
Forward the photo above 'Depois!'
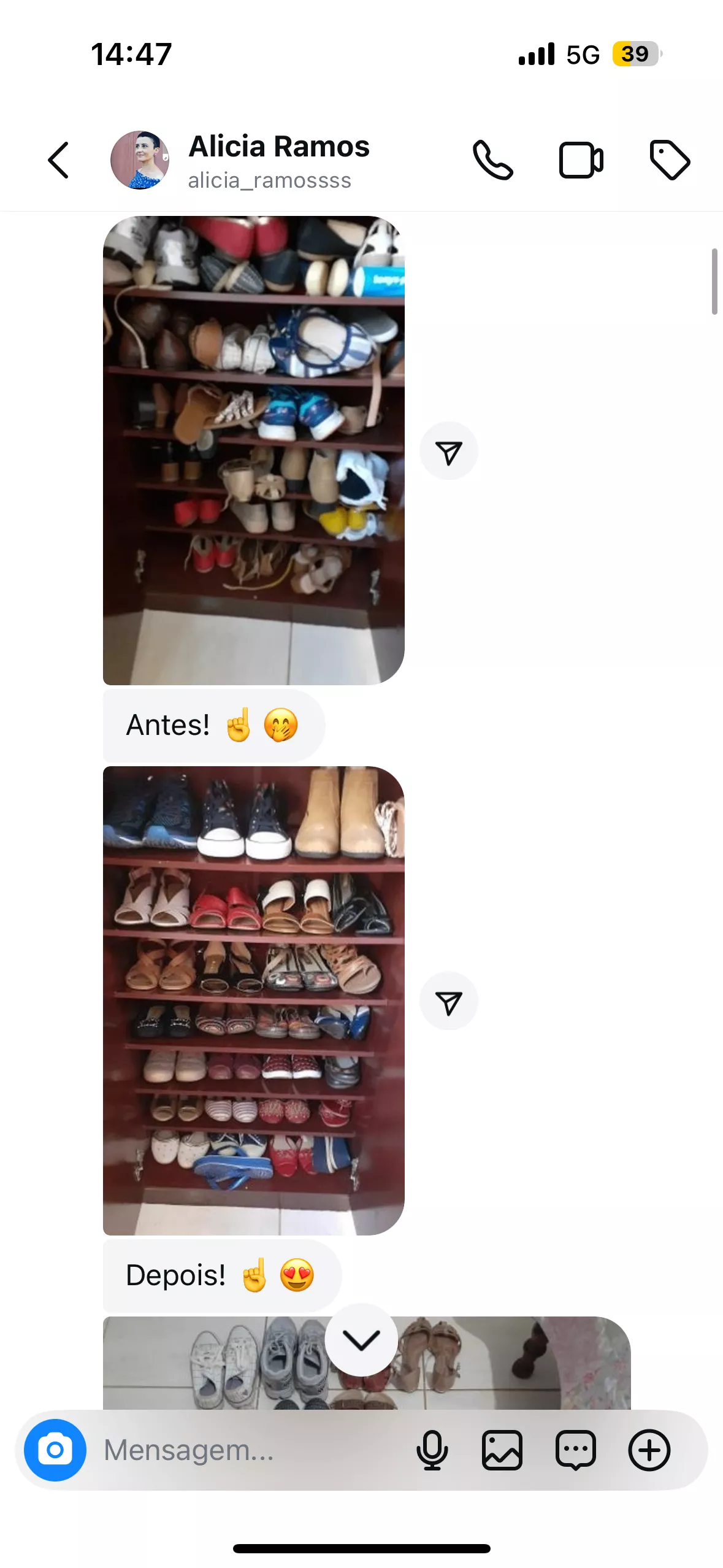tap(449, 1002)
